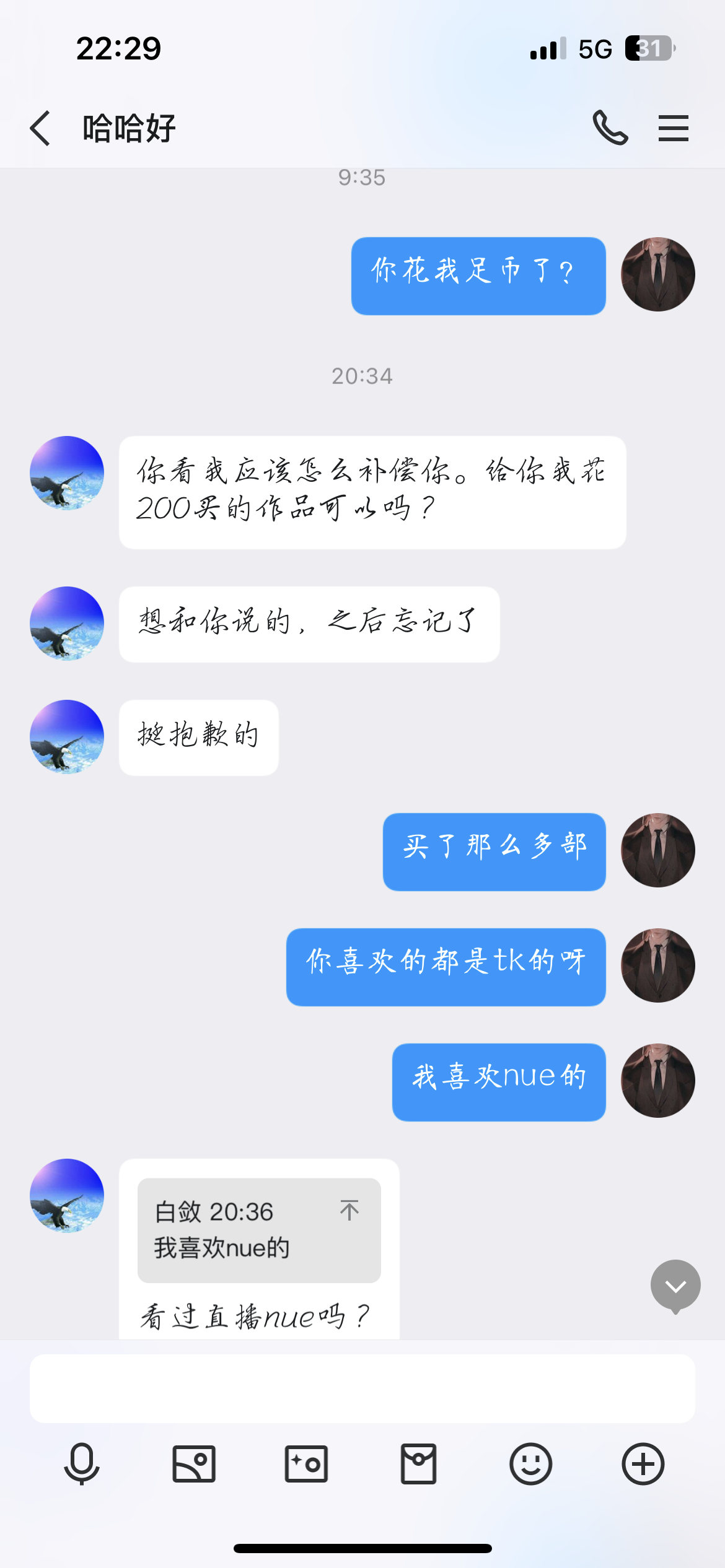Jump to the latest message with the down arrow
The image size is (725, 1568).
pos(675,1286)
